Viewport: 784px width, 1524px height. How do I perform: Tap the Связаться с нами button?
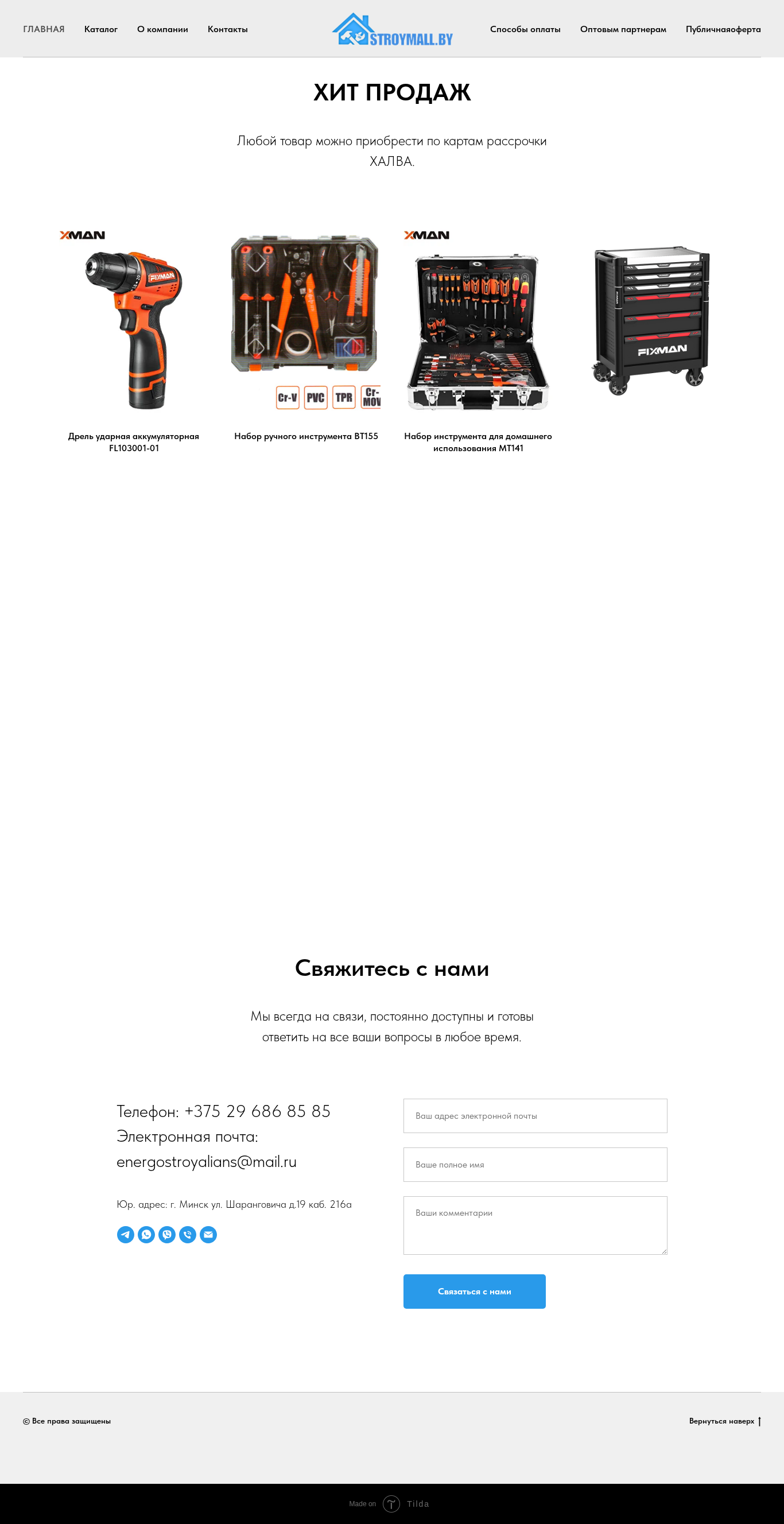(475, 1292)
